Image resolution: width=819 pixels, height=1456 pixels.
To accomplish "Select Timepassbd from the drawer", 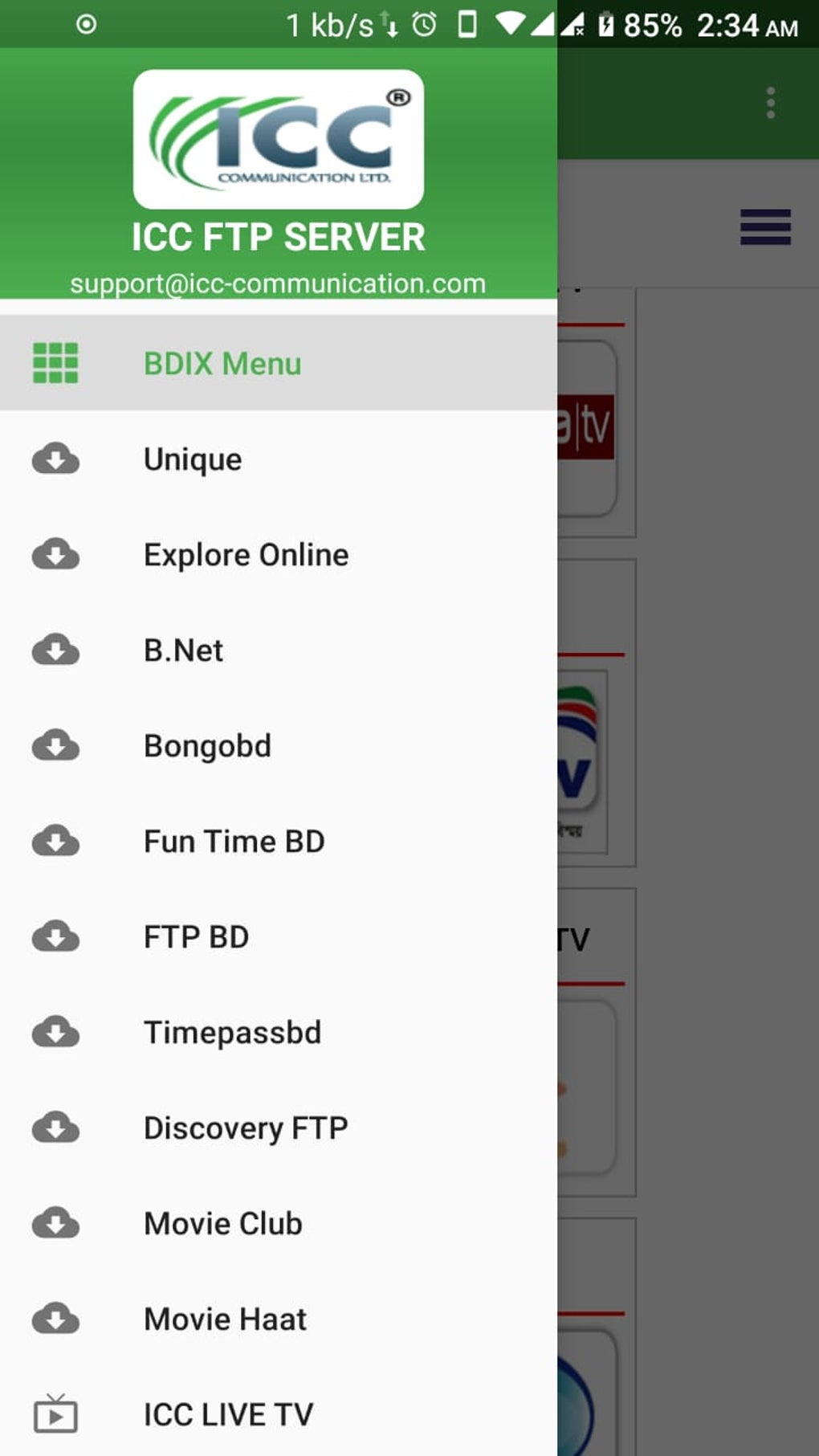I will click(279, 1032).
